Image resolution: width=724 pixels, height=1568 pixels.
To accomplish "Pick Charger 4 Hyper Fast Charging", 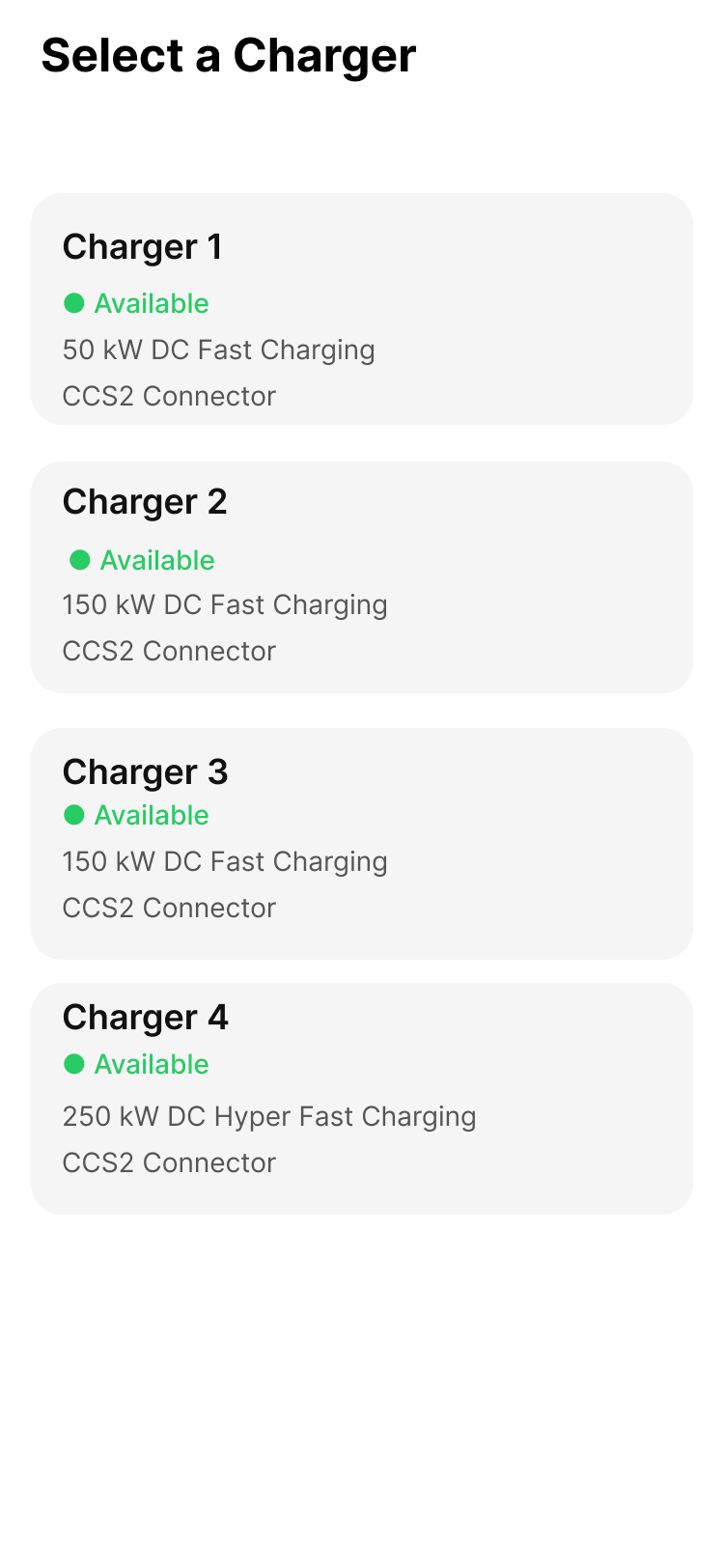I will [x=362, y=1099].
